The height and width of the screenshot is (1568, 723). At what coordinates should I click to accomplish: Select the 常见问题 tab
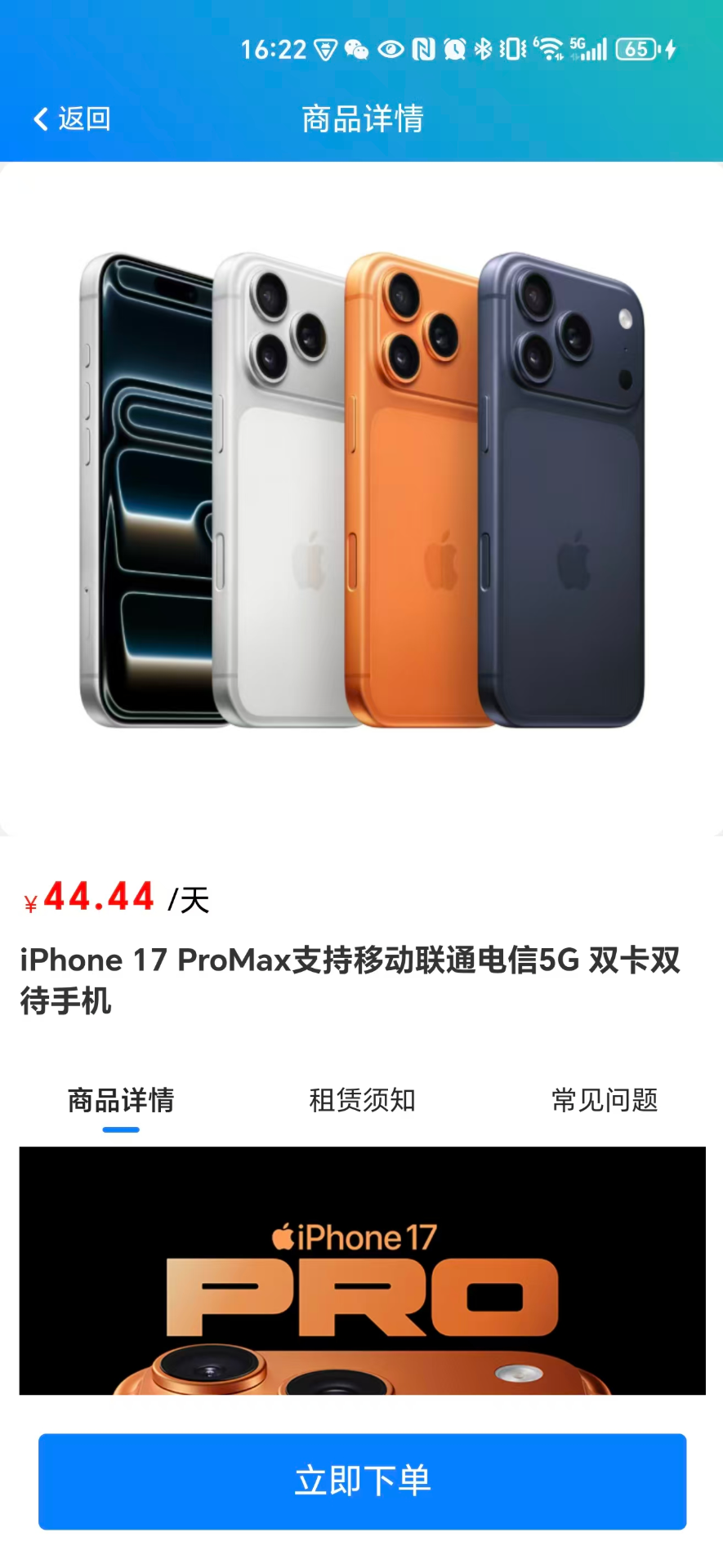605,1101
